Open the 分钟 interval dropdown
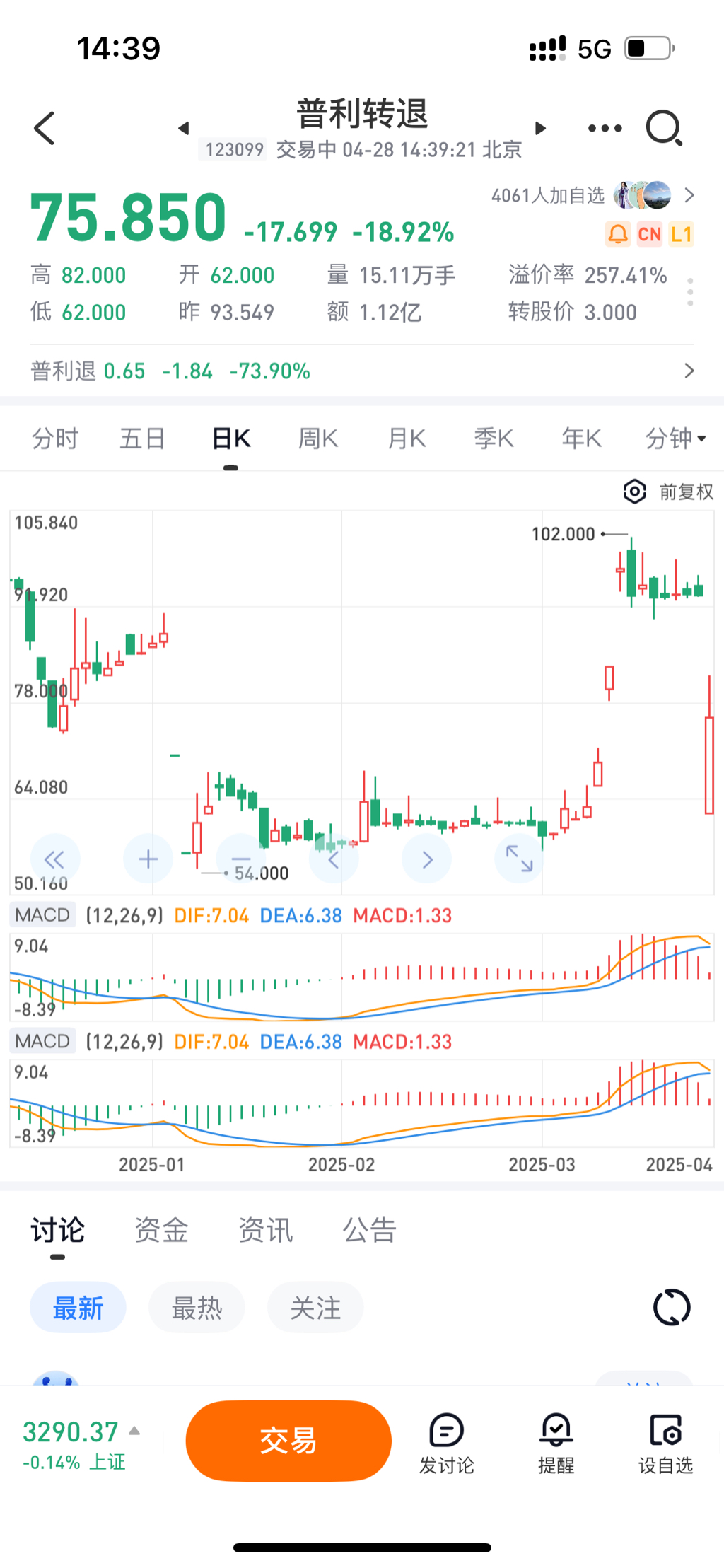 [x=675, y=439]
